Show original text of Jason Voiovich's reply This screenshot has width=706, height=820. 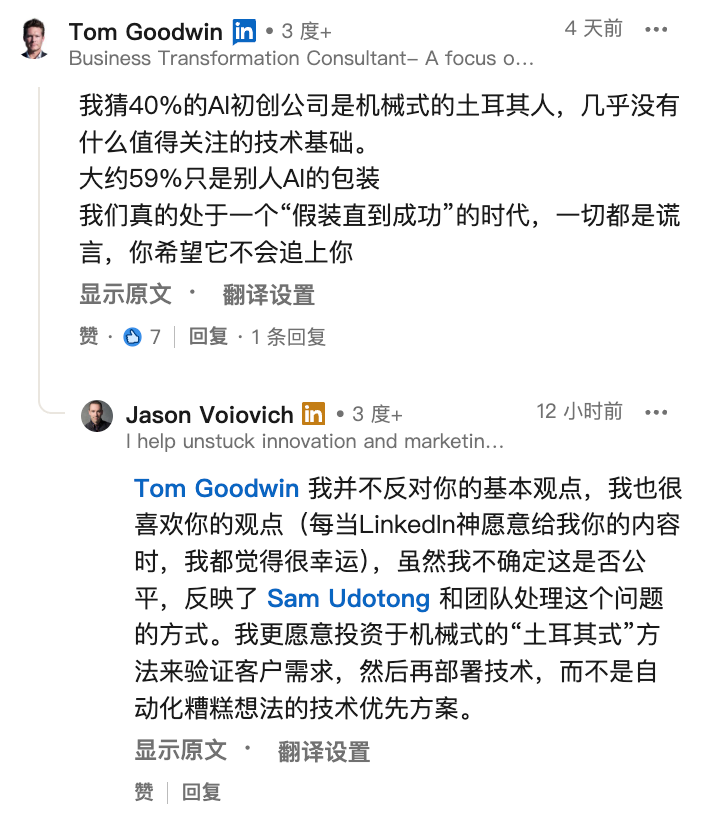(x=181, y=750)
